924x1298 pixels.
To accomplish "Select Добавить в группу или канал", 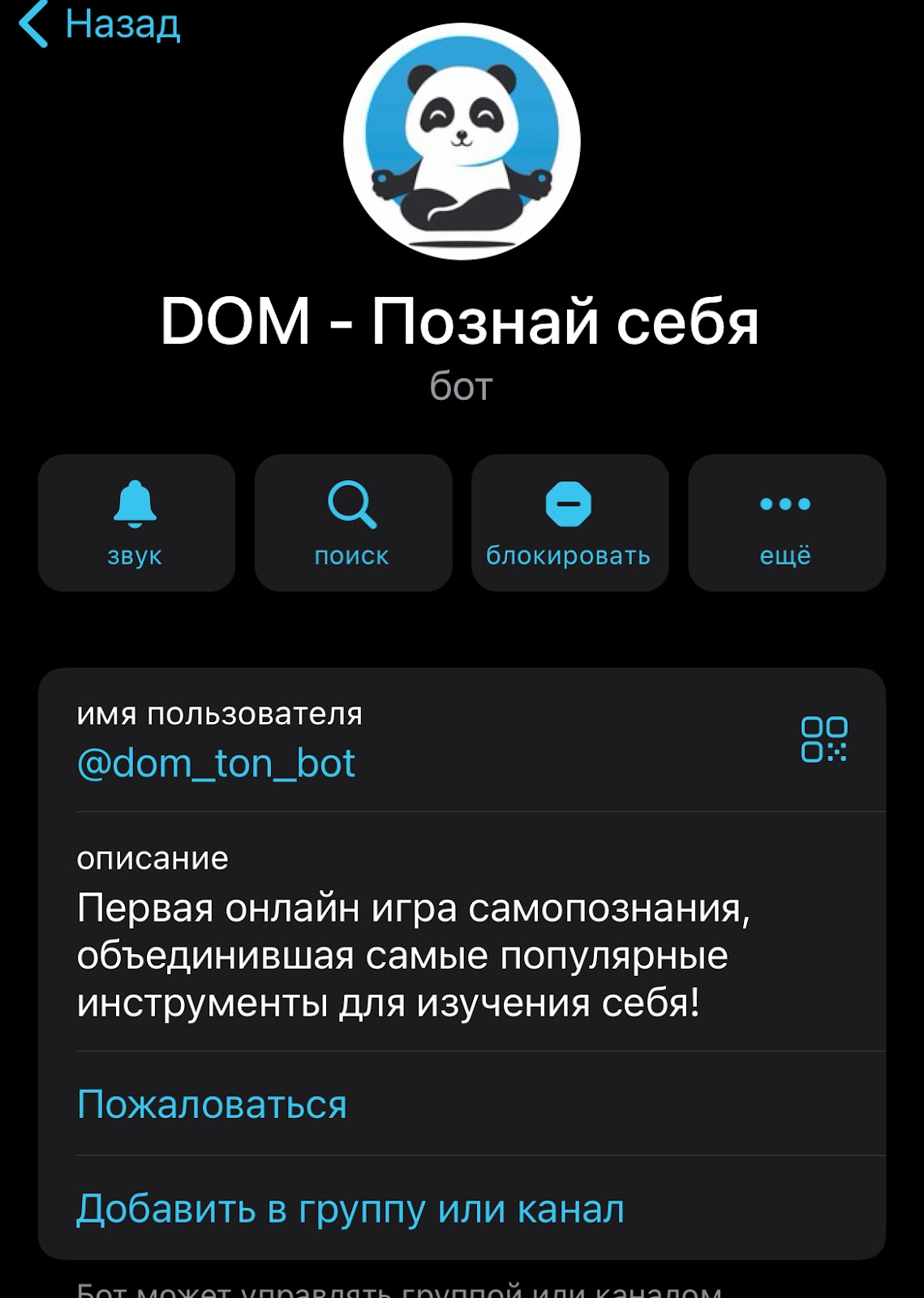I will pos(350,1209).
